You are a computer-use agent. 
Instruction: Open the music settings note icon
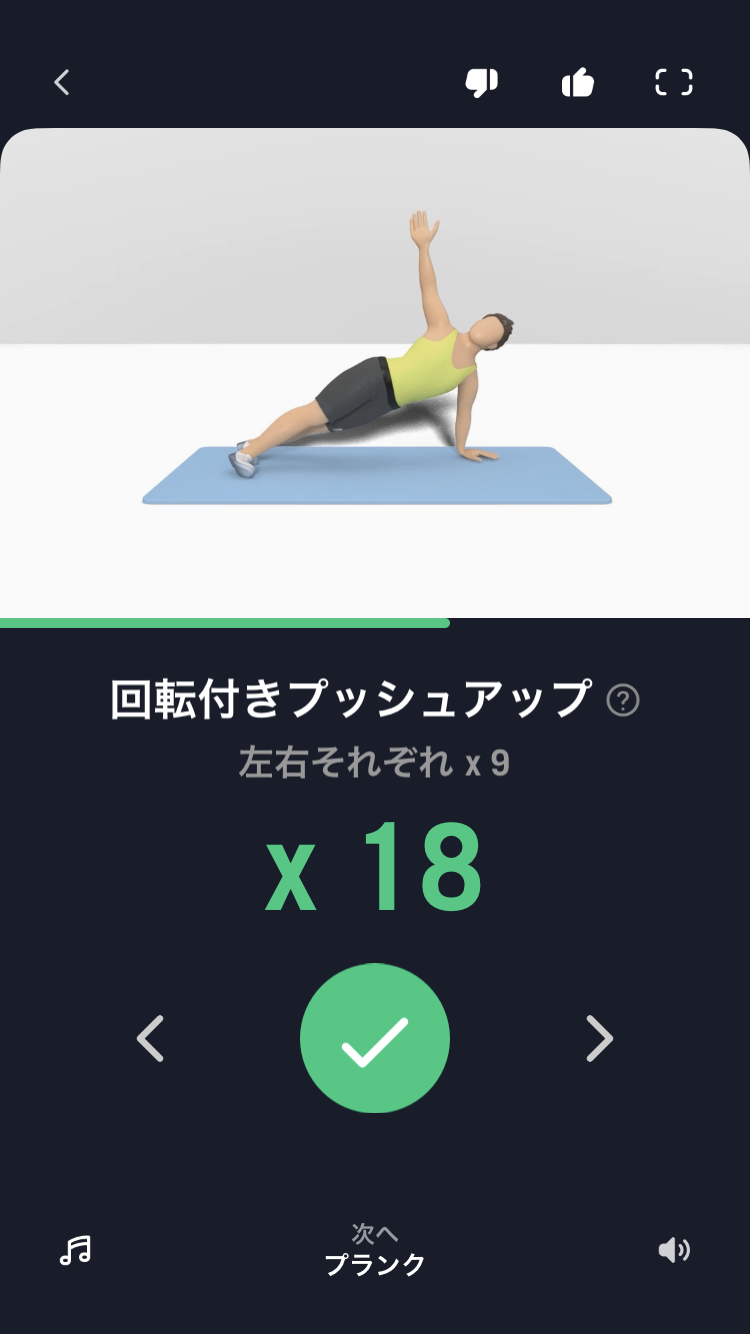75,1250
